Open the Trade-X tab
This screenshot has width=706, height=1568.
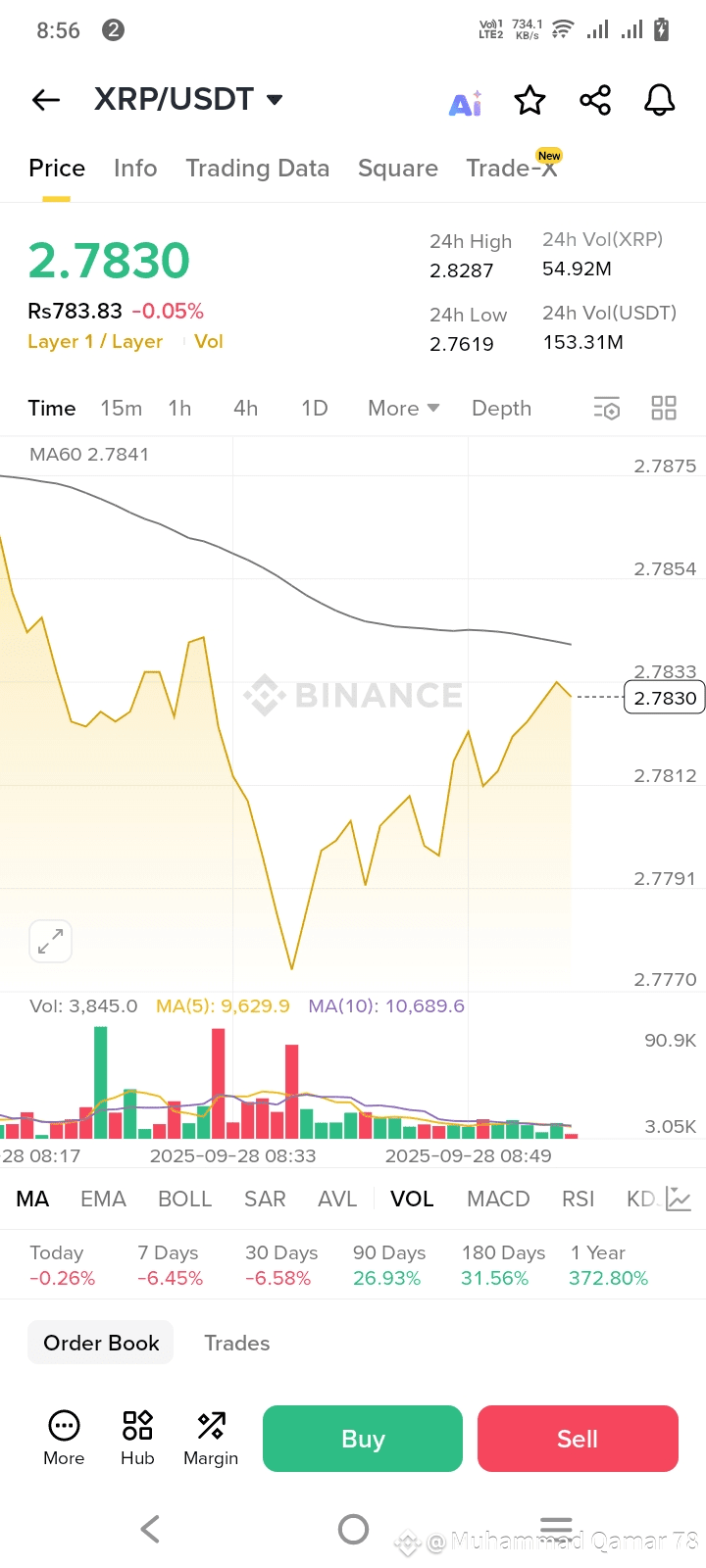pyautogui.click(x=513, y=167)
